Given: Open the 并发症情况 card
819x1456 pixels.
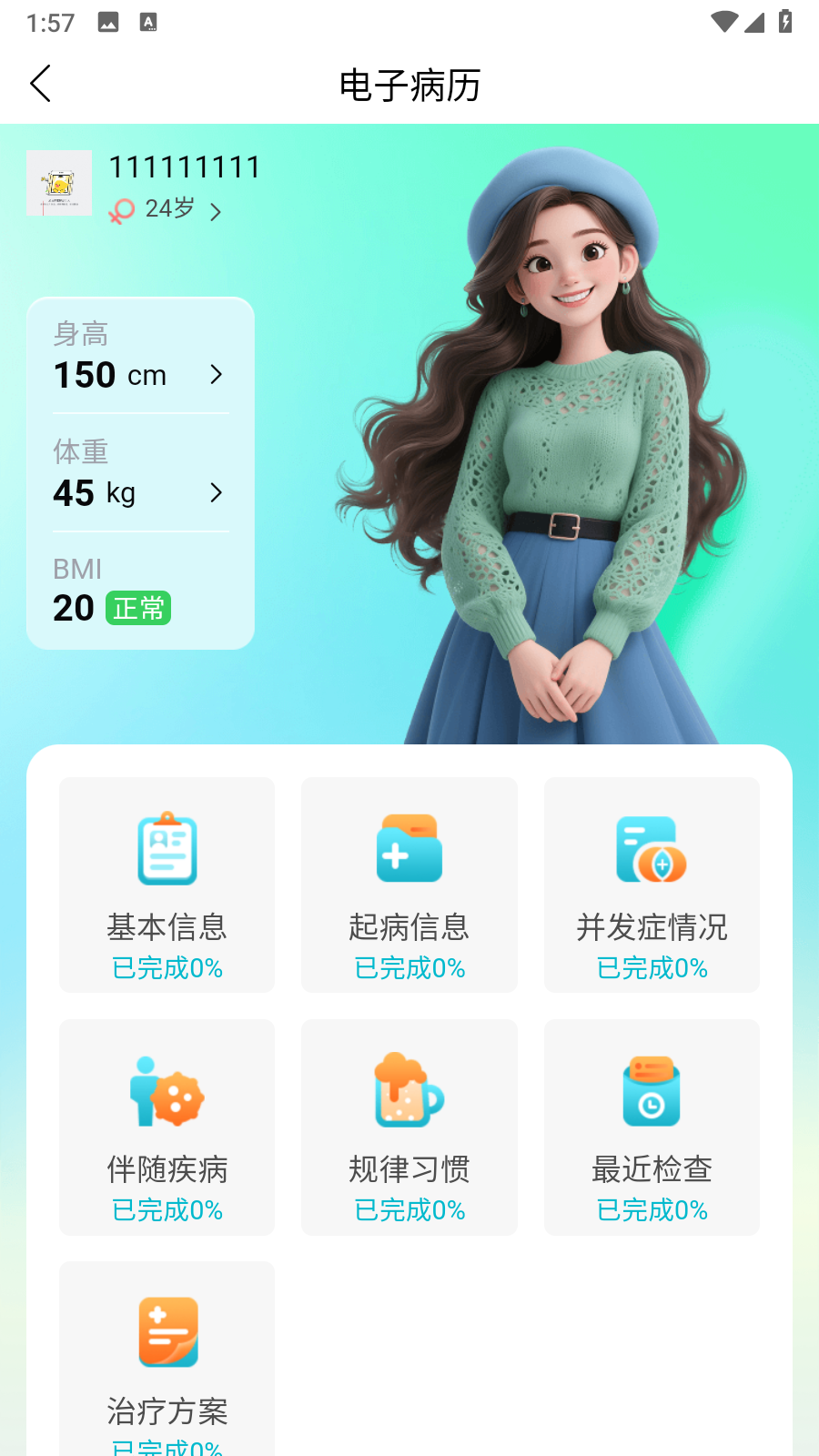Looking at the screenshot, I should click(x=652, y=885).
